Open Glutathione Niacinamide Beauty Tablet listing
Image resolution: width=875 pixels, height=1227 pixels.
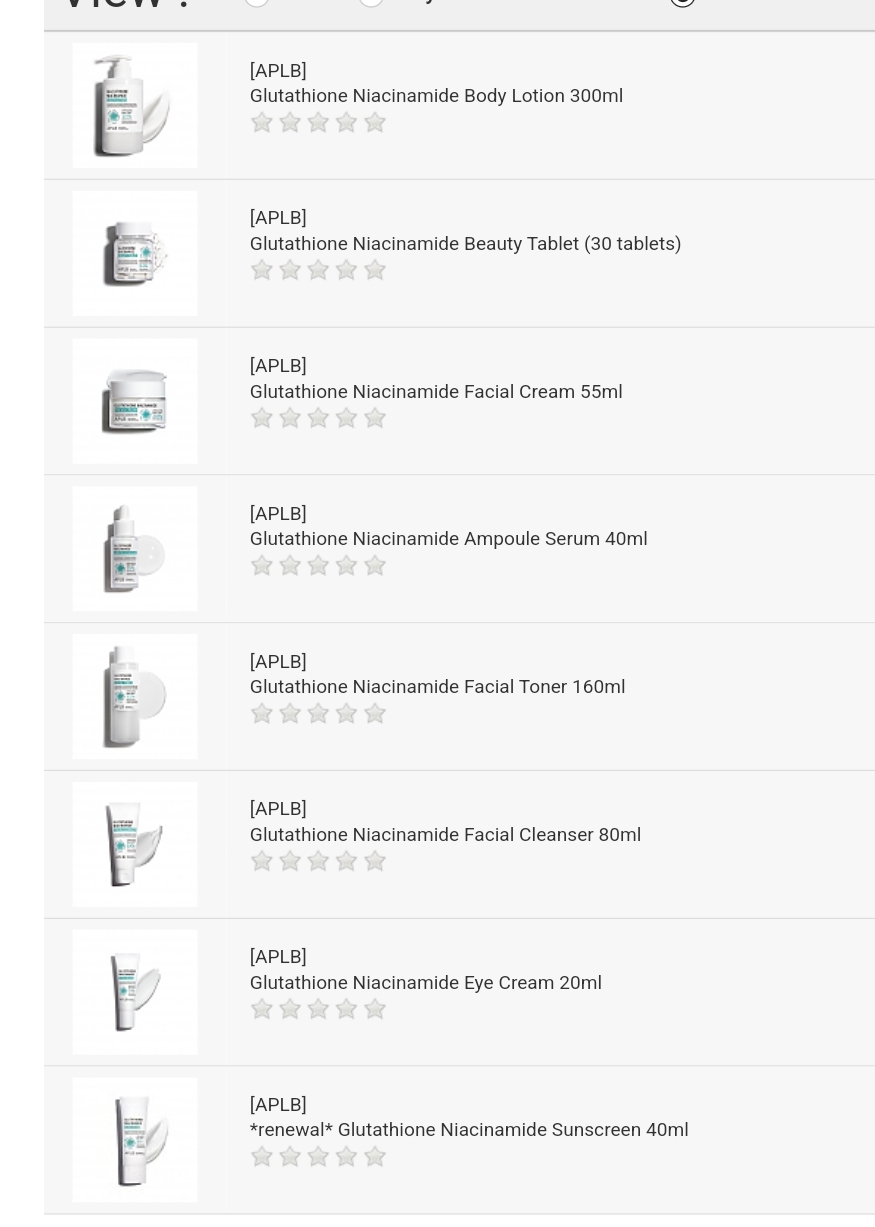coord(465,244)
